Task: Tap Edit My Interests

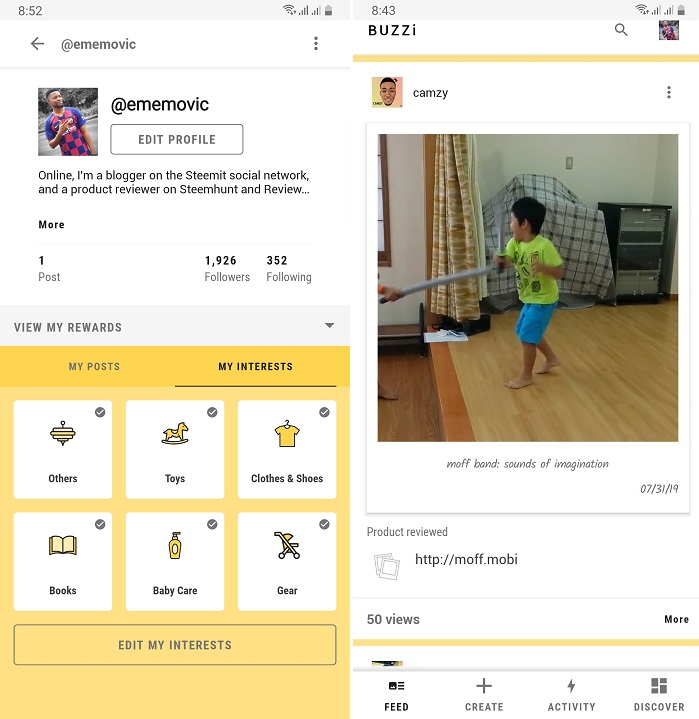Action: point(175,645)
